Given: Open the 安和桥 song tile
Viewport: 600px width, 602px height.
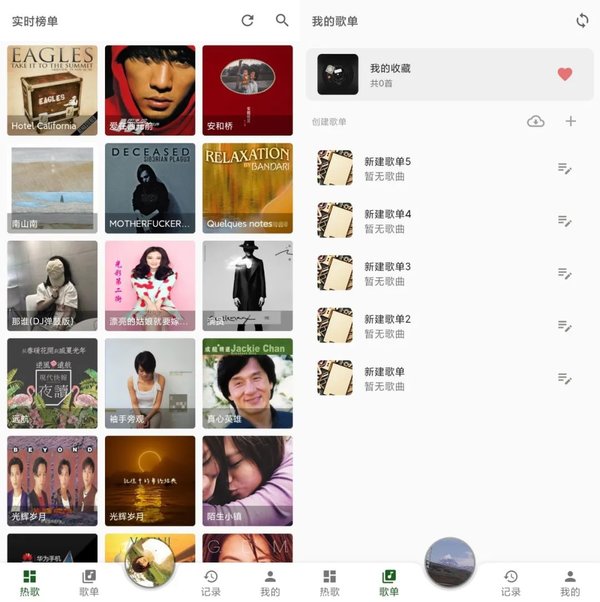Looking at the screenshot, I should 247,90.
